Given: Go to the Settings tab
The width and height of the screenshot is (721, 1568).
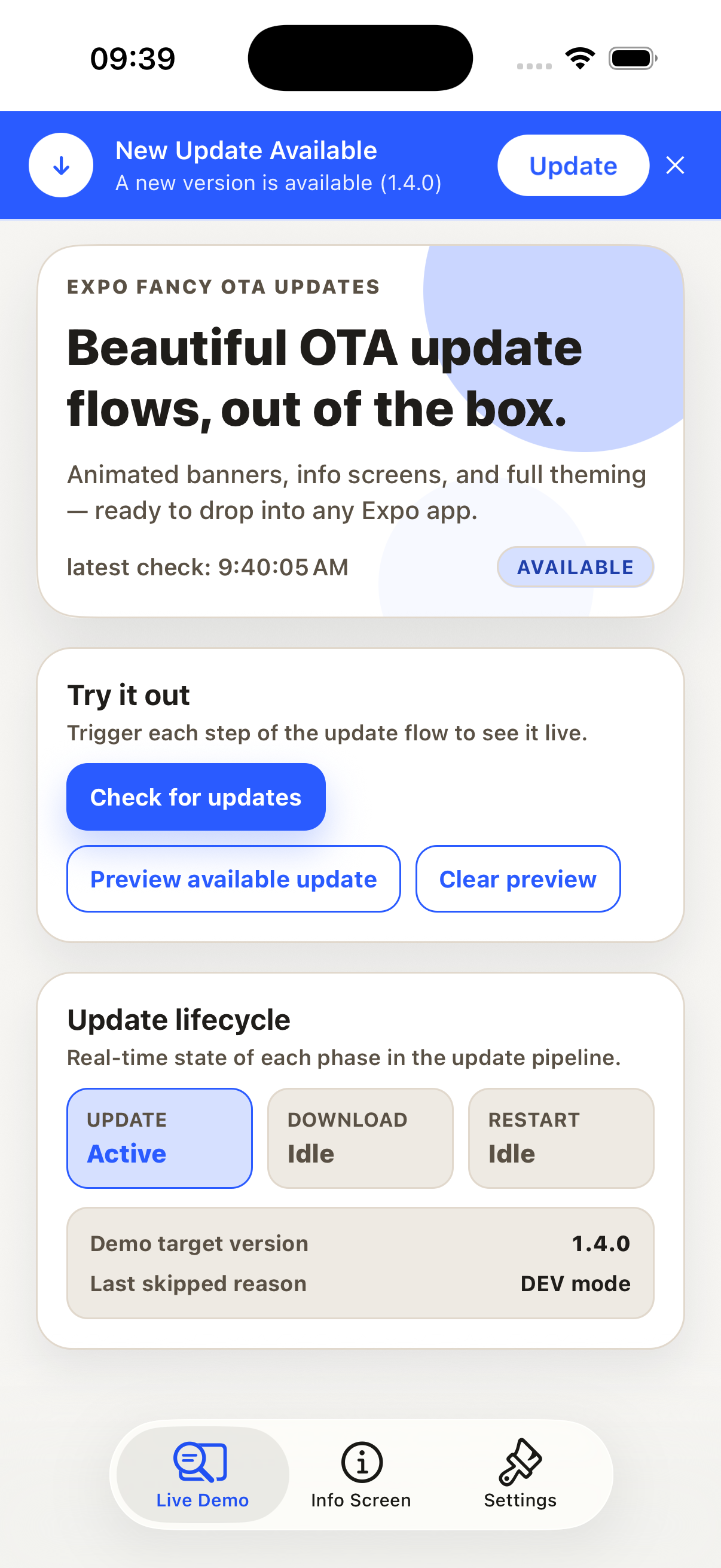Looking at the screenshot, I should tap(520, 1474).
